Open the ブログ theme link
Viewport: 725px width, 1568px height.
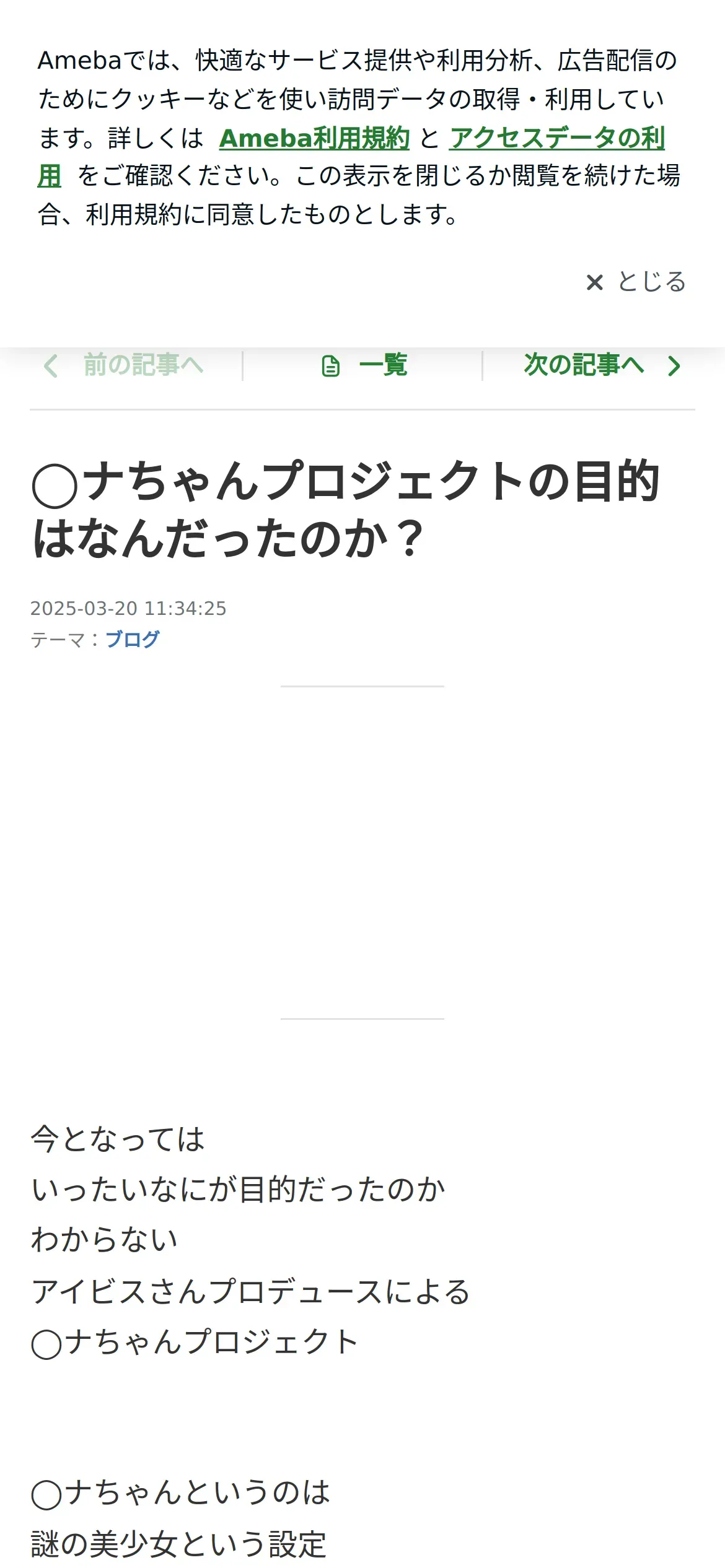point(133,639)
